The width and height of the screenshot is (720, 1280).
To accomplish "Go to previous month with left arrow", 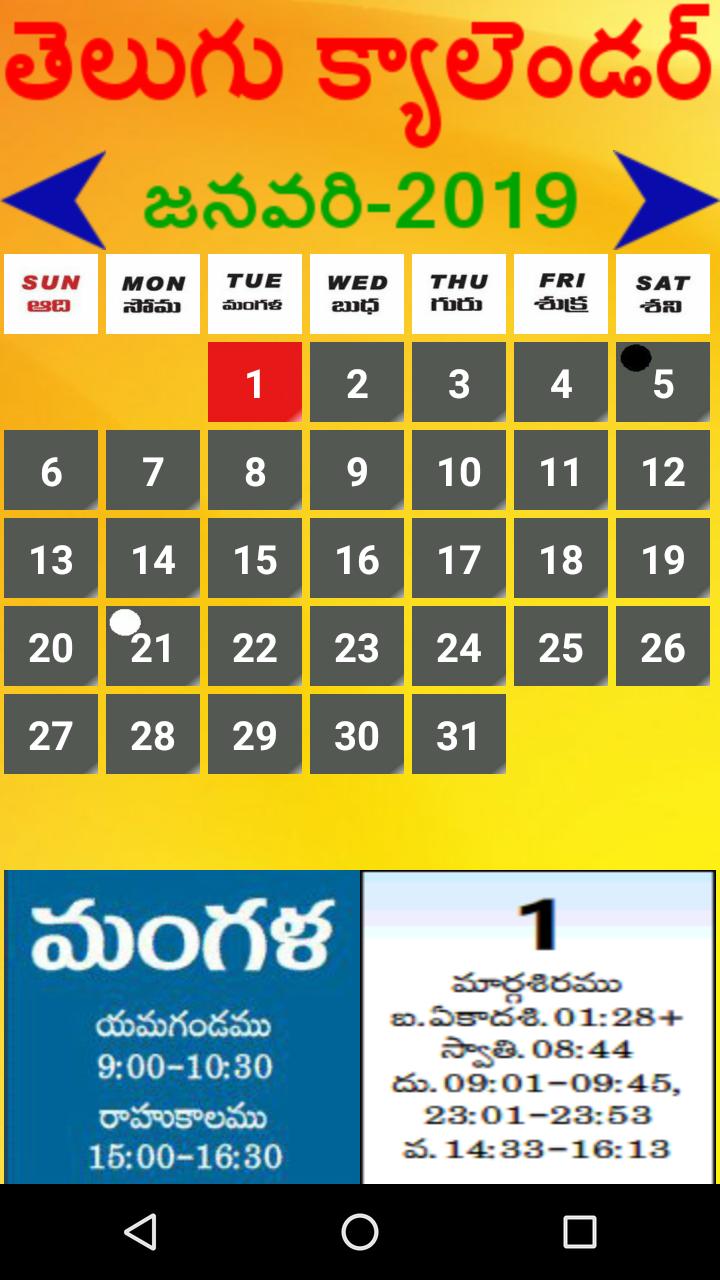I will coord(55,200).
